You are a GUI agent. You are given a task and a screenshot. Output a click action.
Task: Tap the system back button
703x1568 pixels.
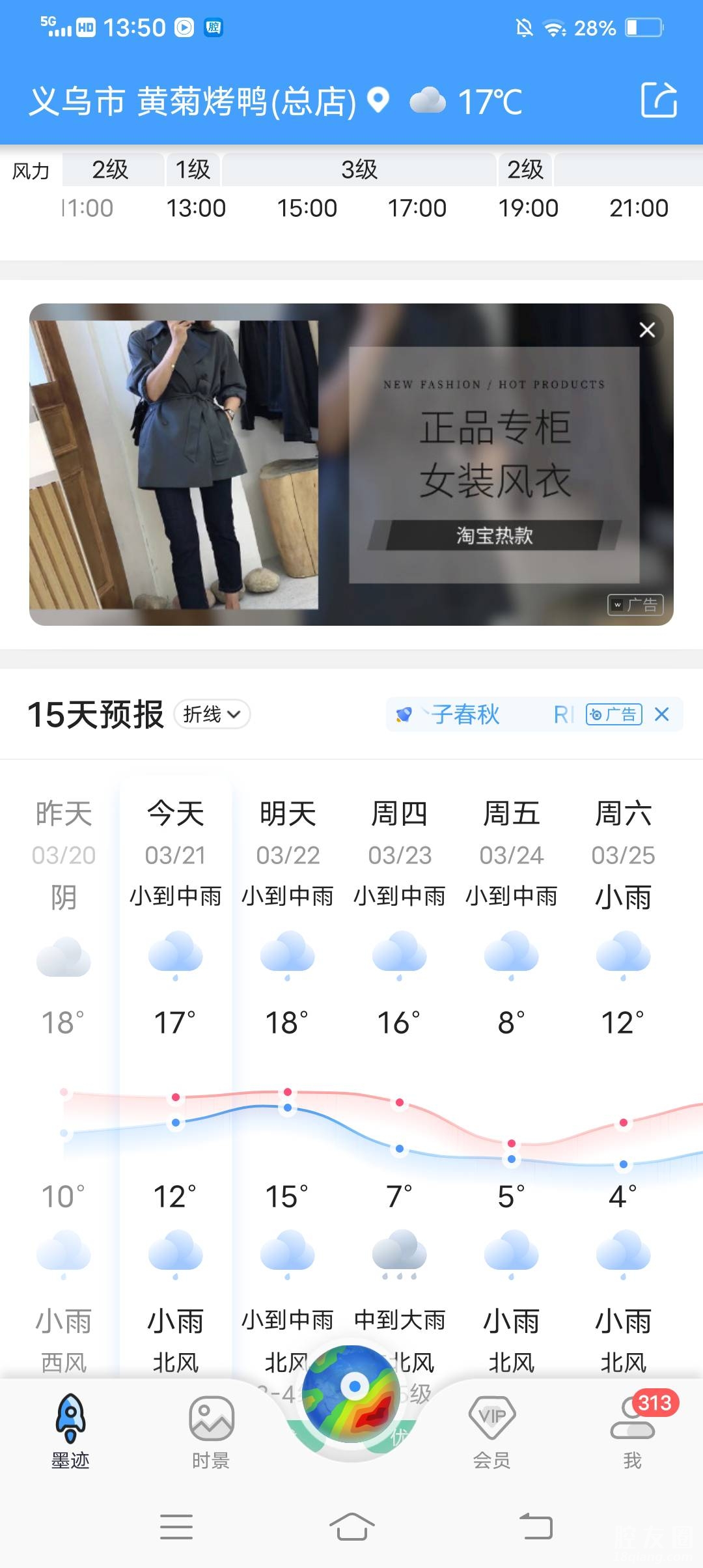pos(536,1526)
